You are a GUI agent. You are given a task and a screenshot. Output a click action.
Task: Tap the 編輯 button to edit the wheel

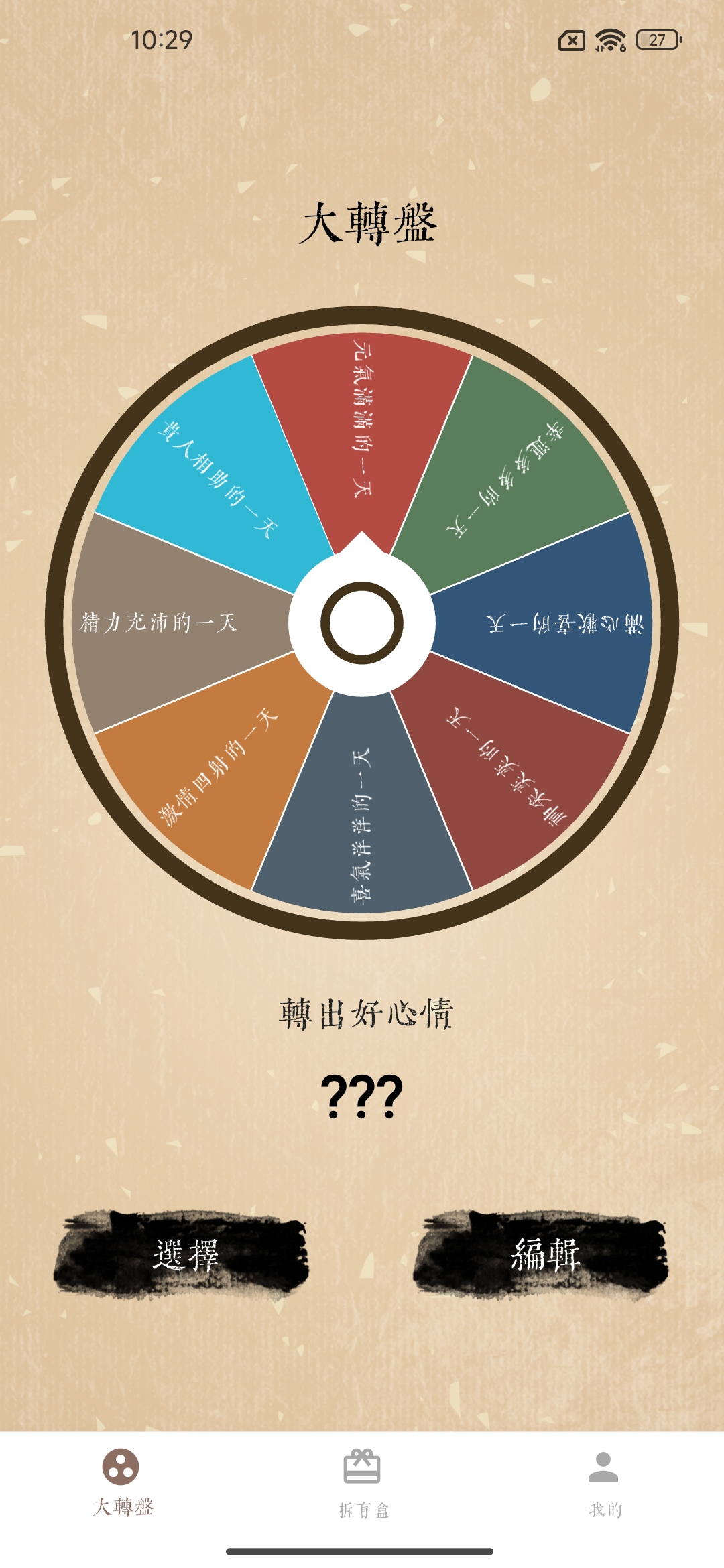(543, 1254)
